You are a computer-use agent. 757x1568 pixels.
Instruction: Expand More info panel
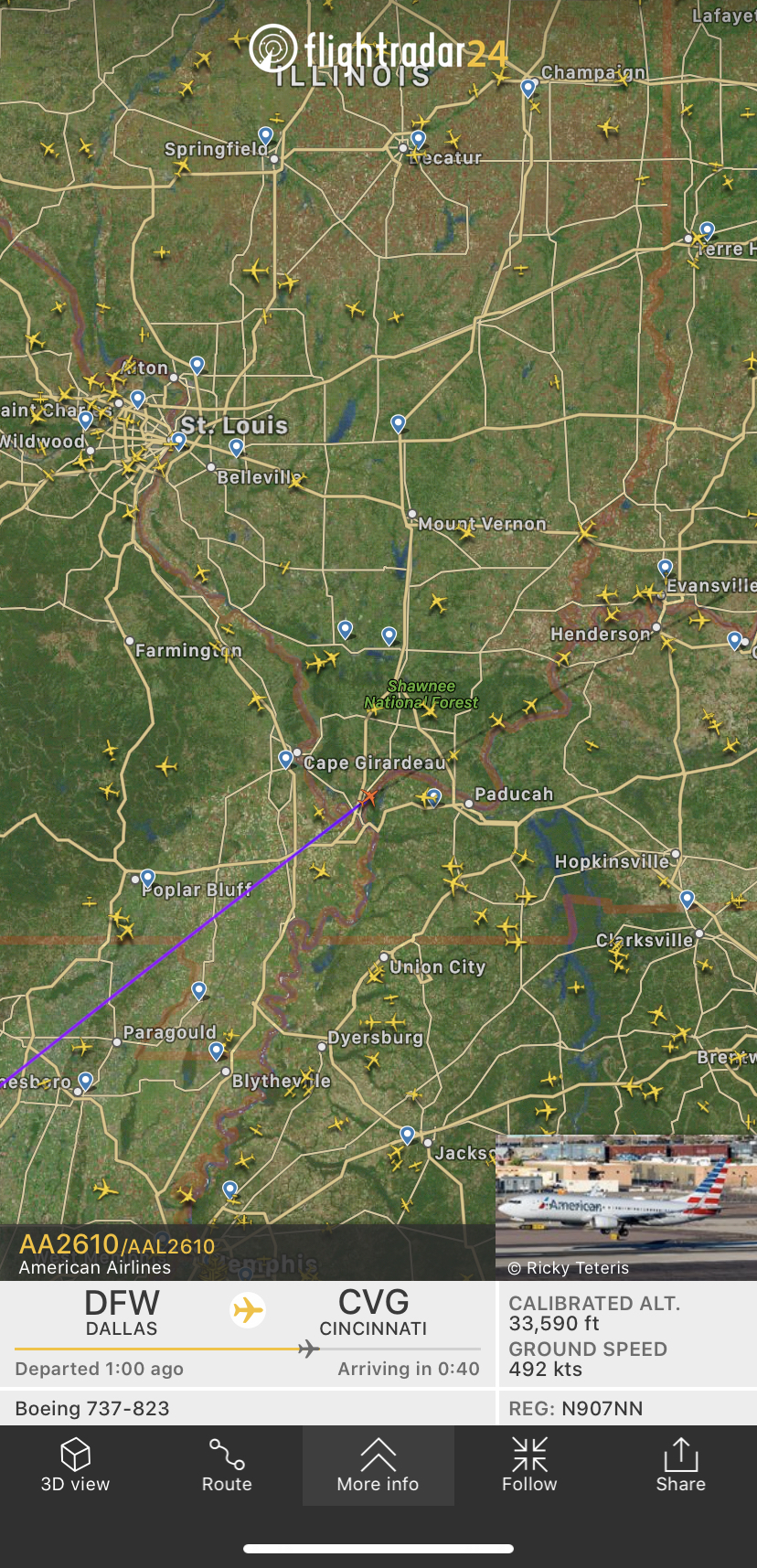[x=378, y=1465]
